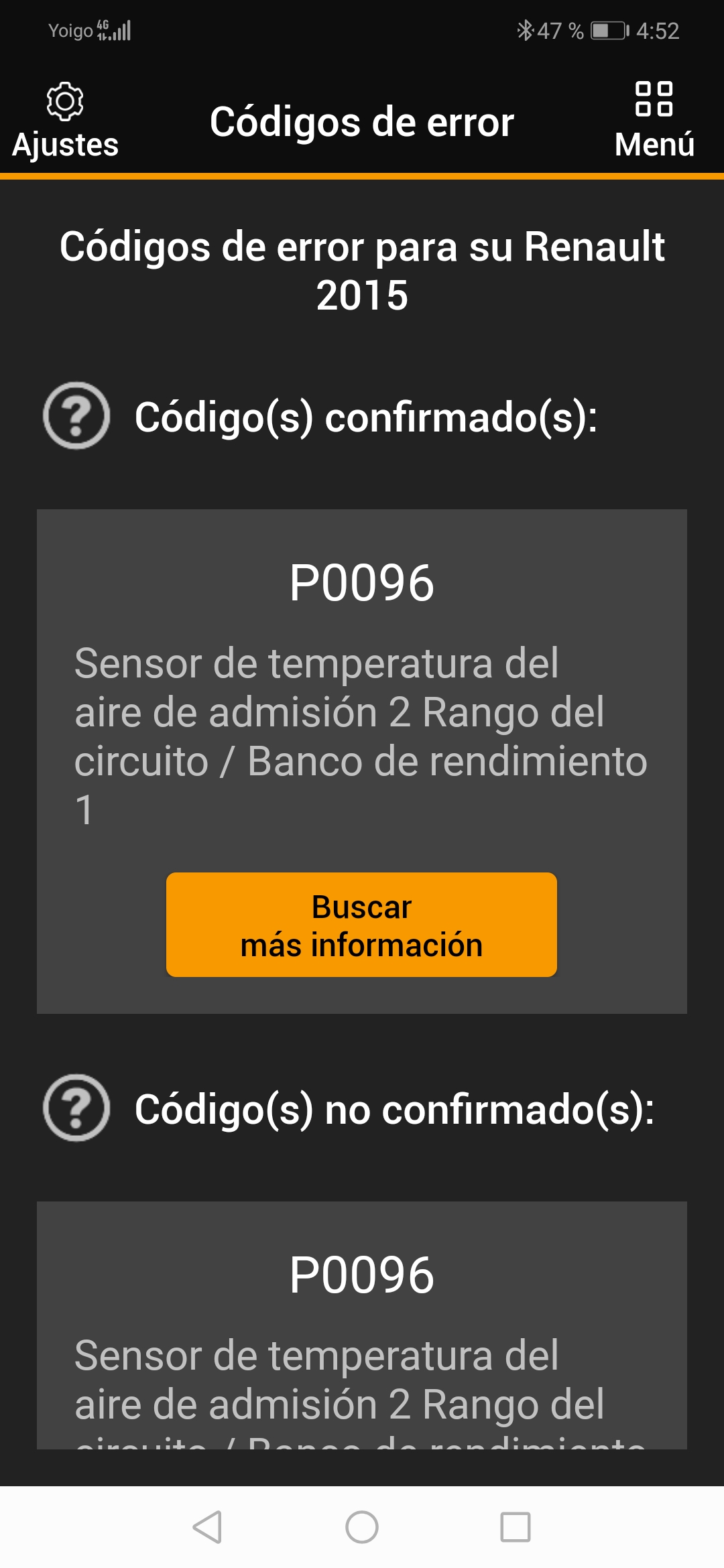724x1568 pixels.
Task: Open recent apps overview
Action: coord(516,1527)
